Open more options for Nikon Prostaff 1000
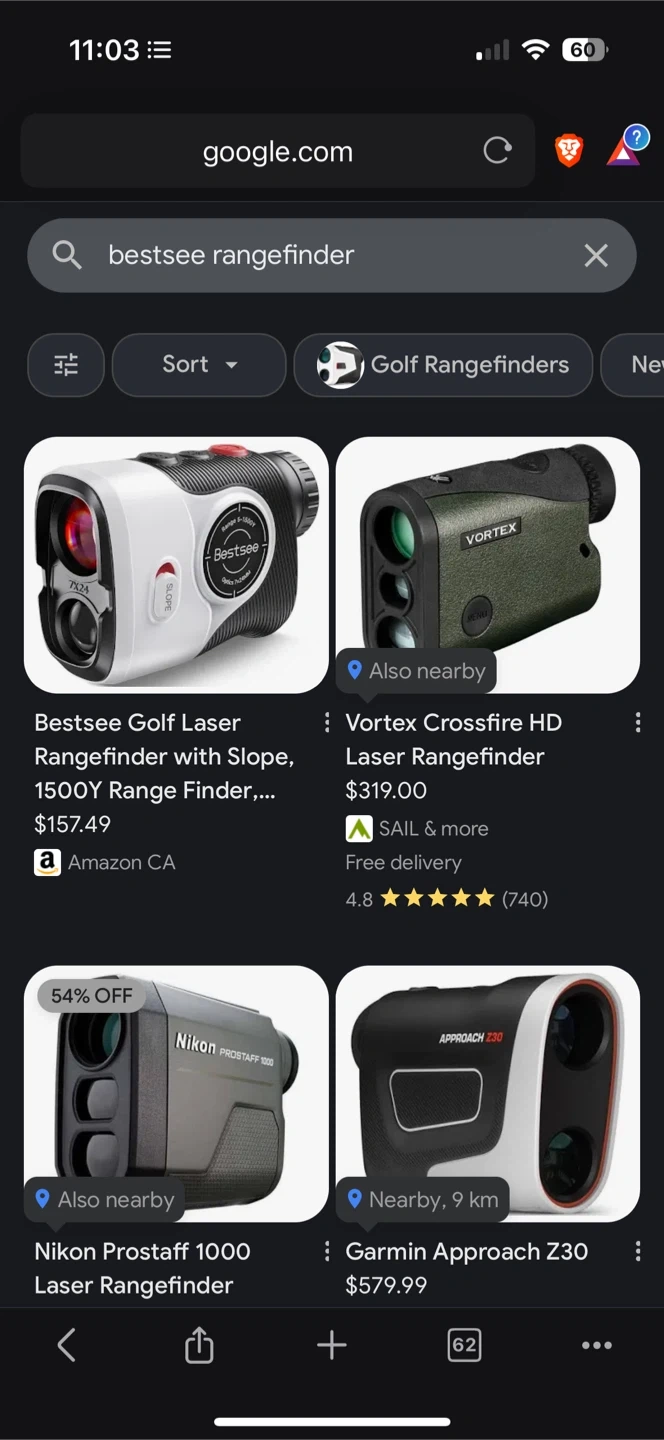 point(326,1252)
